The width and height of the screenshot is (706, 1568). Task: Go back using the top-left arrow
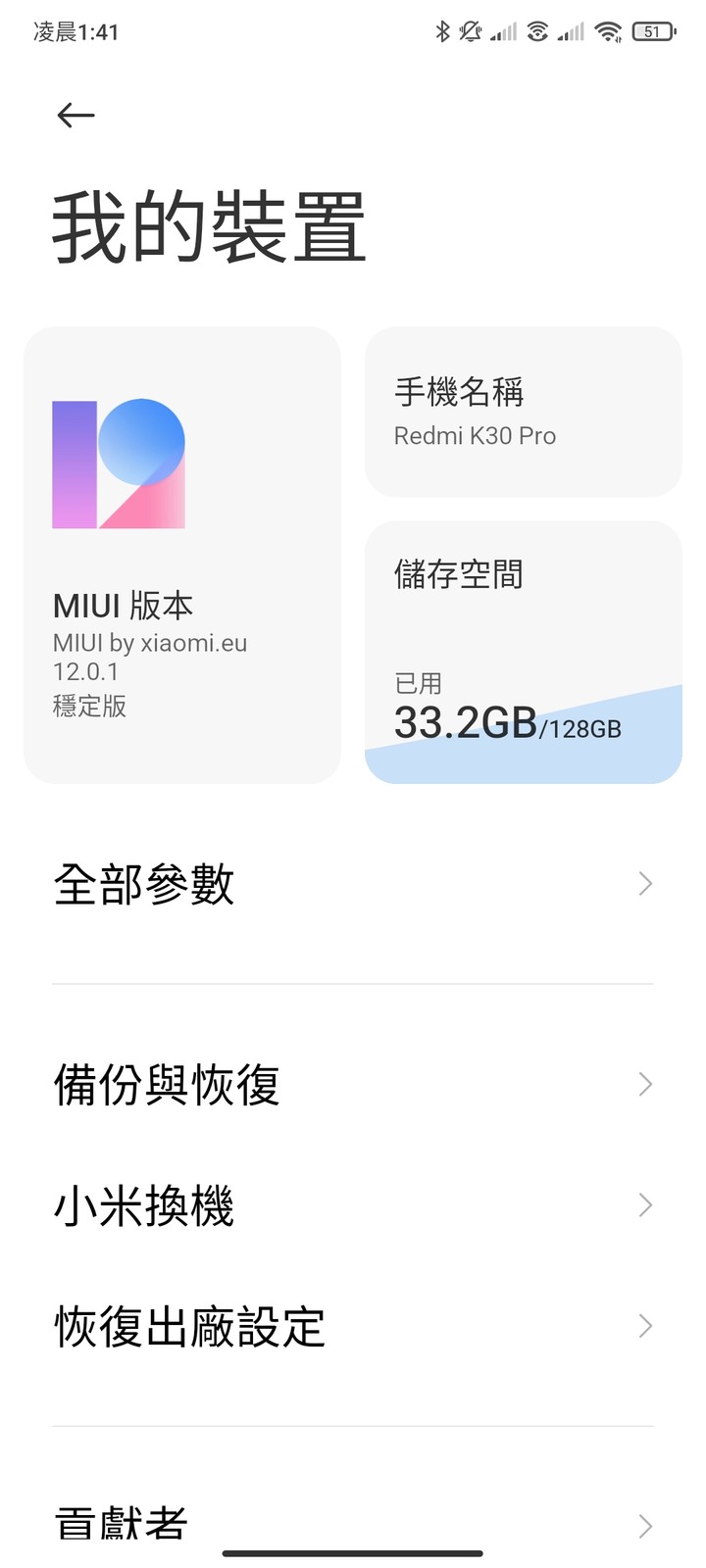(76, 116)
